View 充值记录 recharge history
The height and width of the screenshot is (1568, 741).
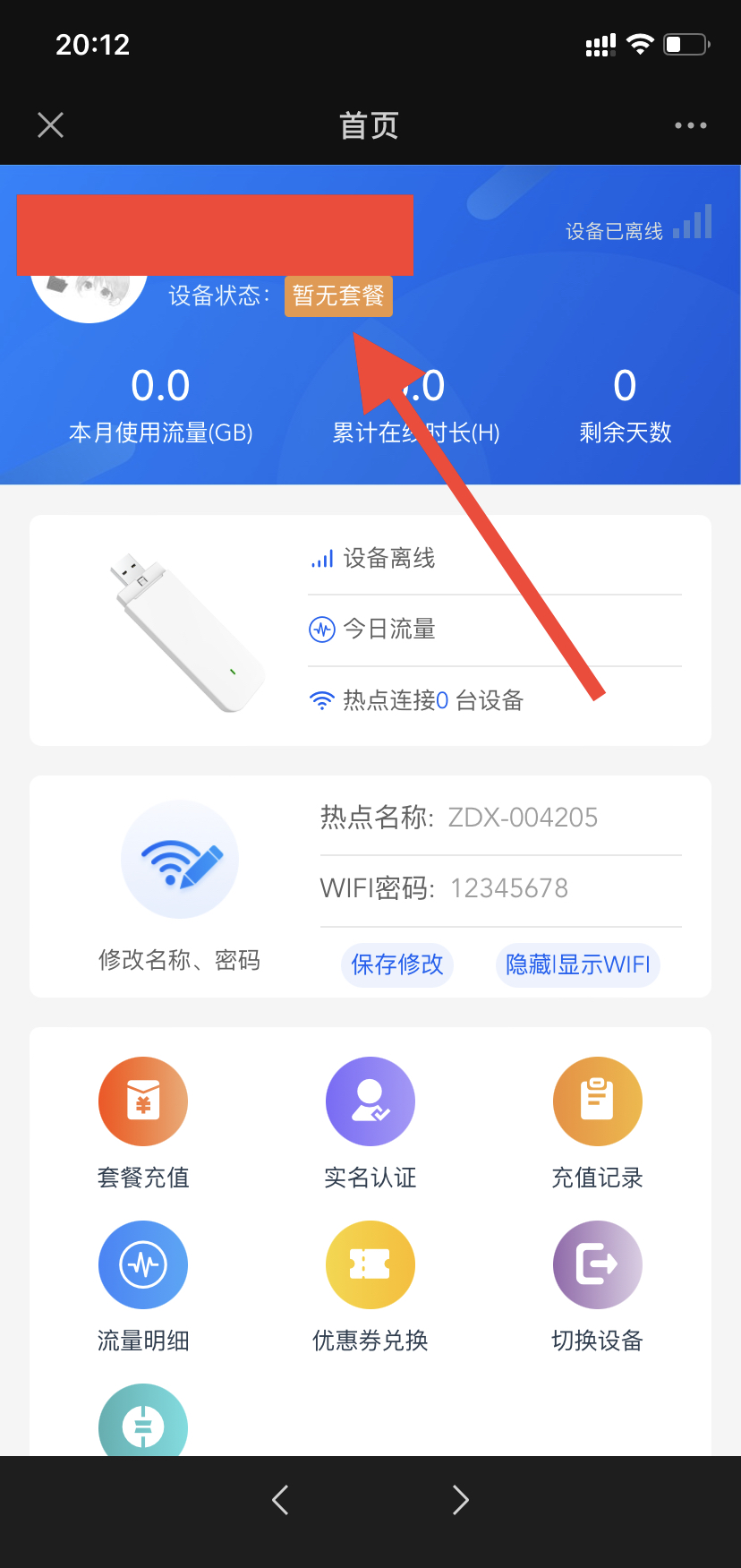pyautogui.click(x=597, y=1102)
